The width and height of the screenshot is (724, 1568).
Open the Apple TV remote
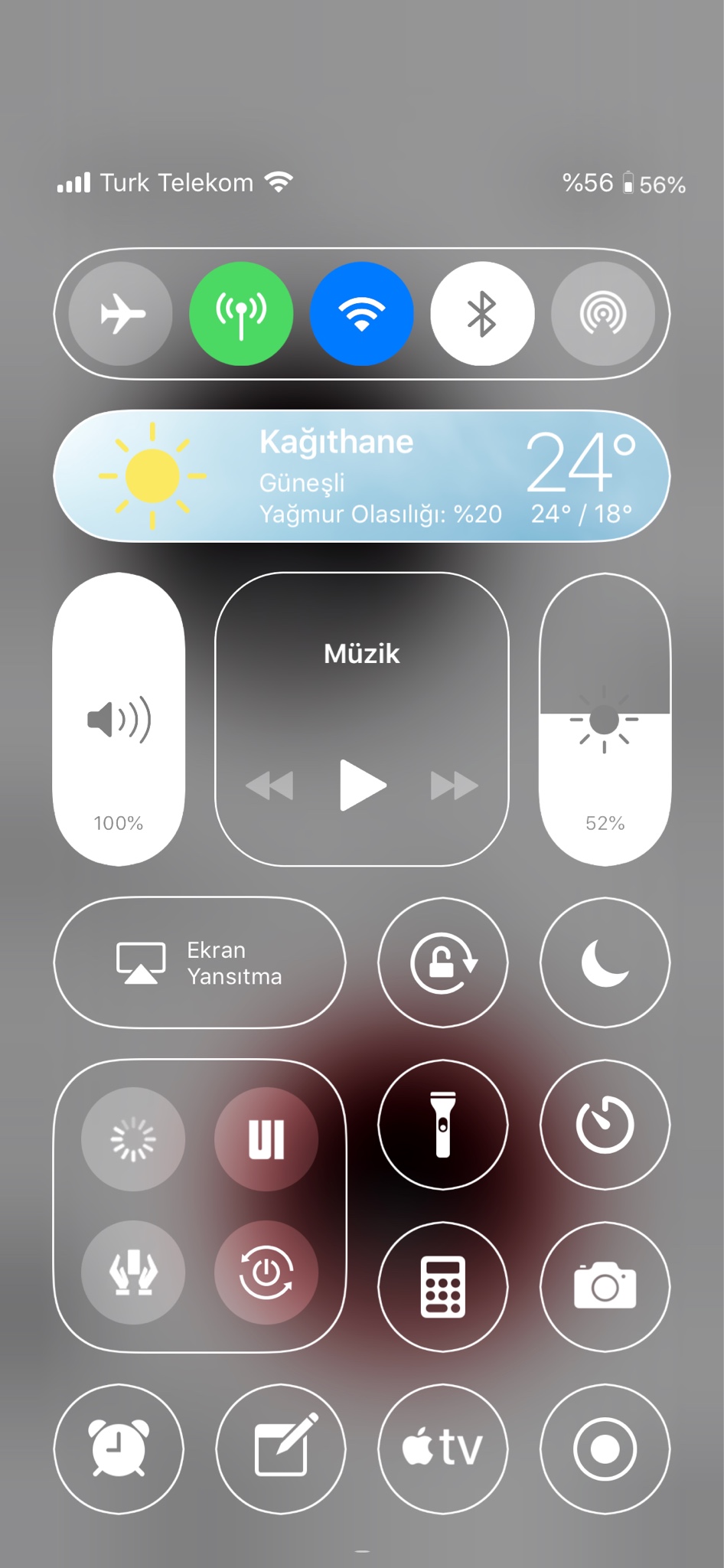[443, 1448]
